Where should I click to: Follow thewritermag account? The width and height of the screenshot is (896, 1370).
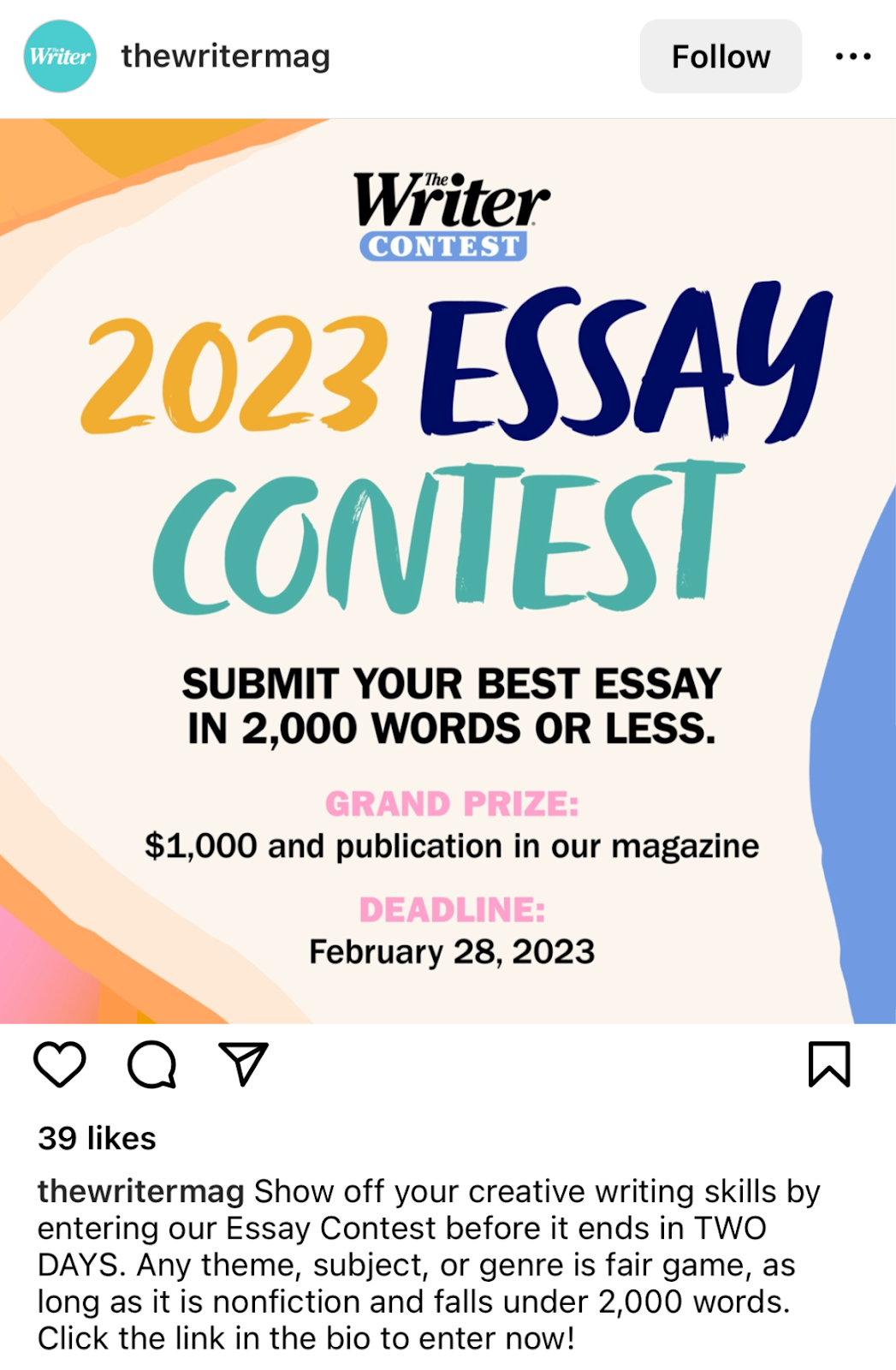click(720, 57)
